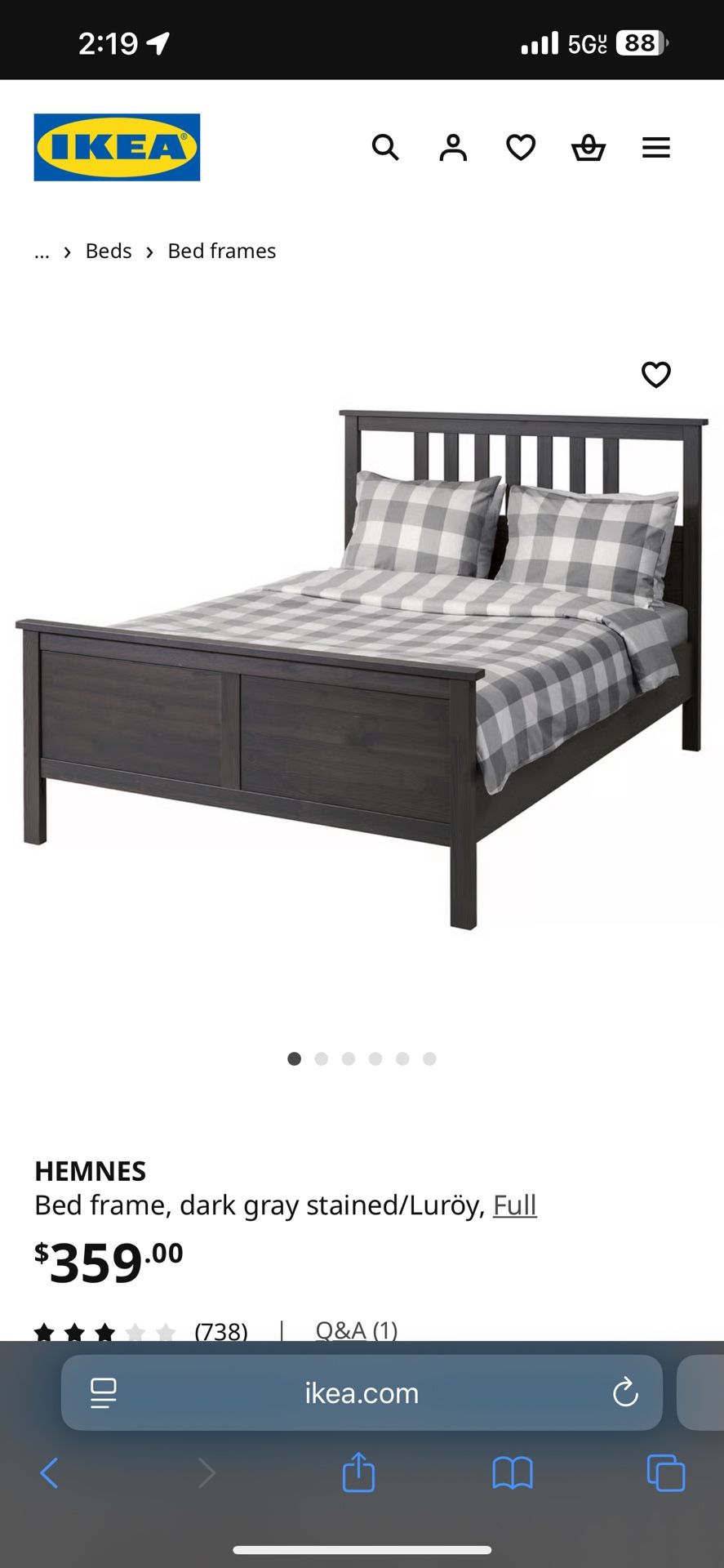Open Safari tabs overview
The width and height of the screenshot is (724, 1568).
tap(666, 1473)
